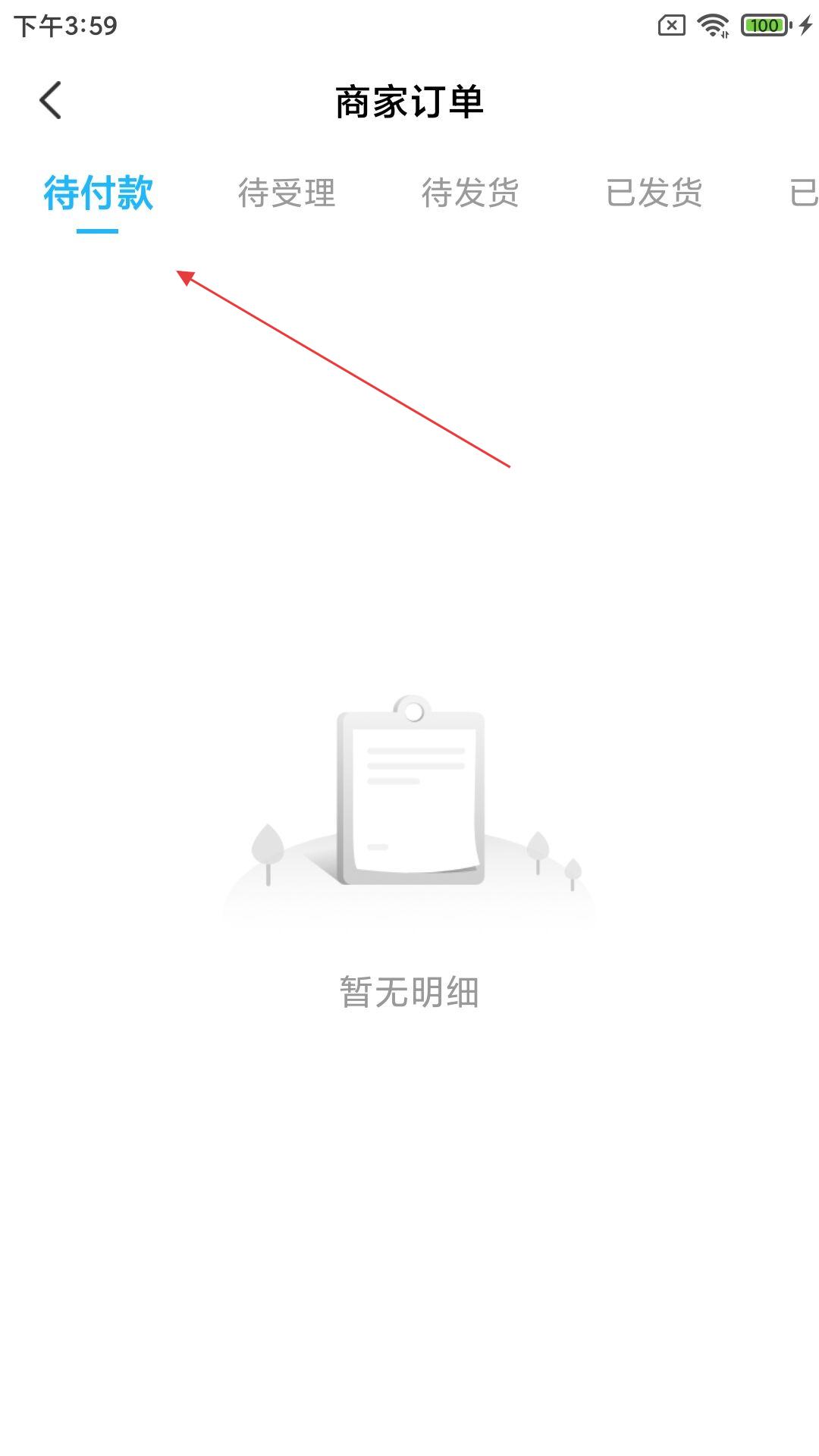The height and width of the screenshot is (1456, 819).
Task: Switch to the 待受理 tab
Action: pos(287,193)
